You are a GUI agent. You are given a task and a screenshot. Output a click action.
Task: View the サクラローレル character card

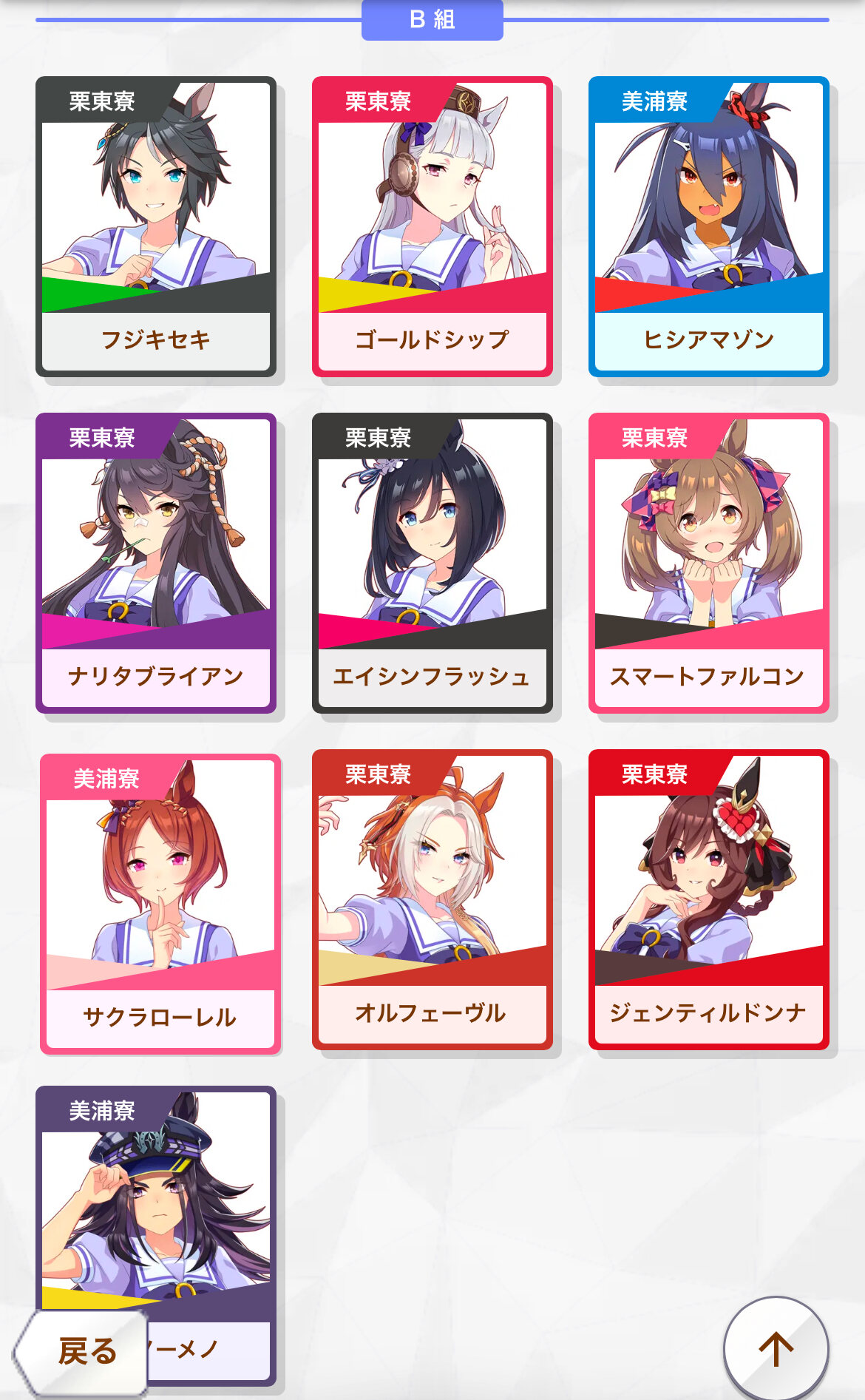[x=160, y=904]
